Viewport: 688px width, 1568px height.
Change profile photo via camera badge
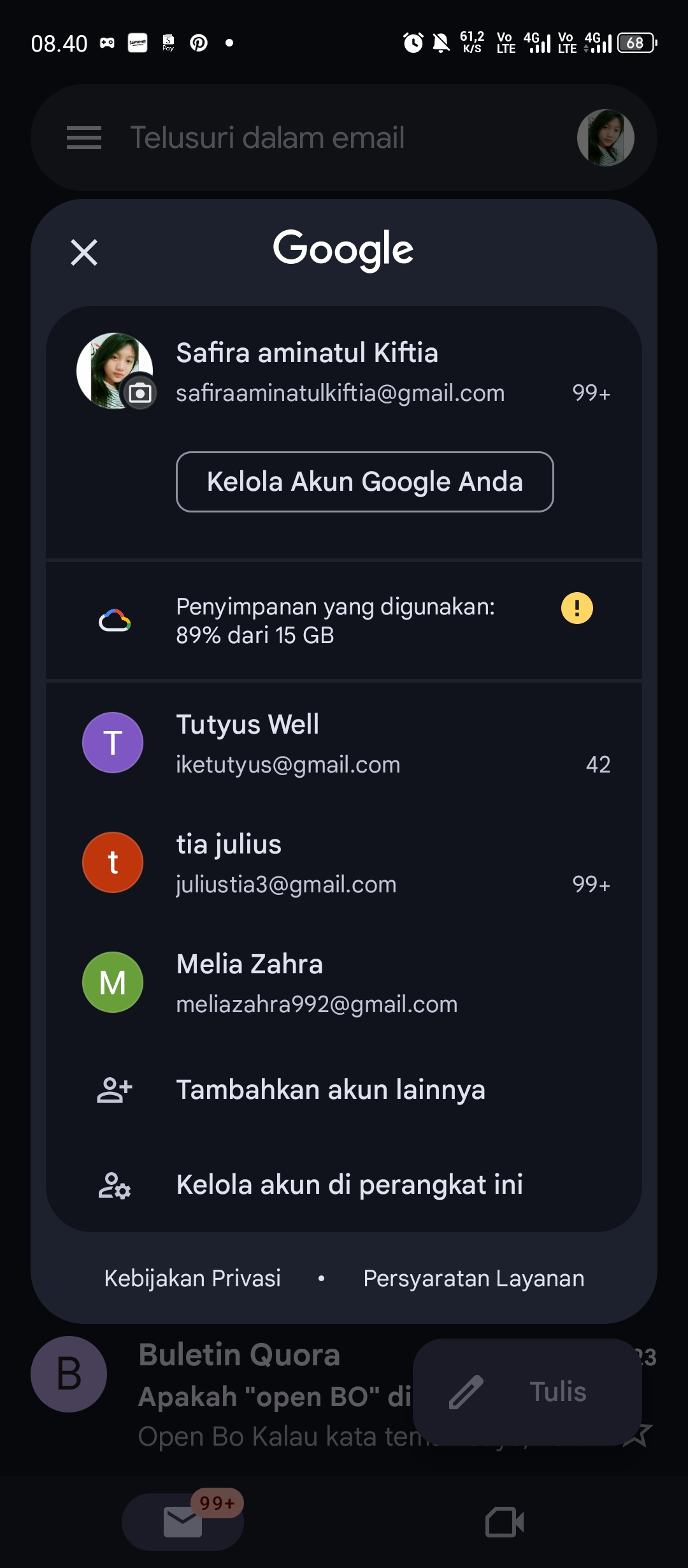coord(140,393)
